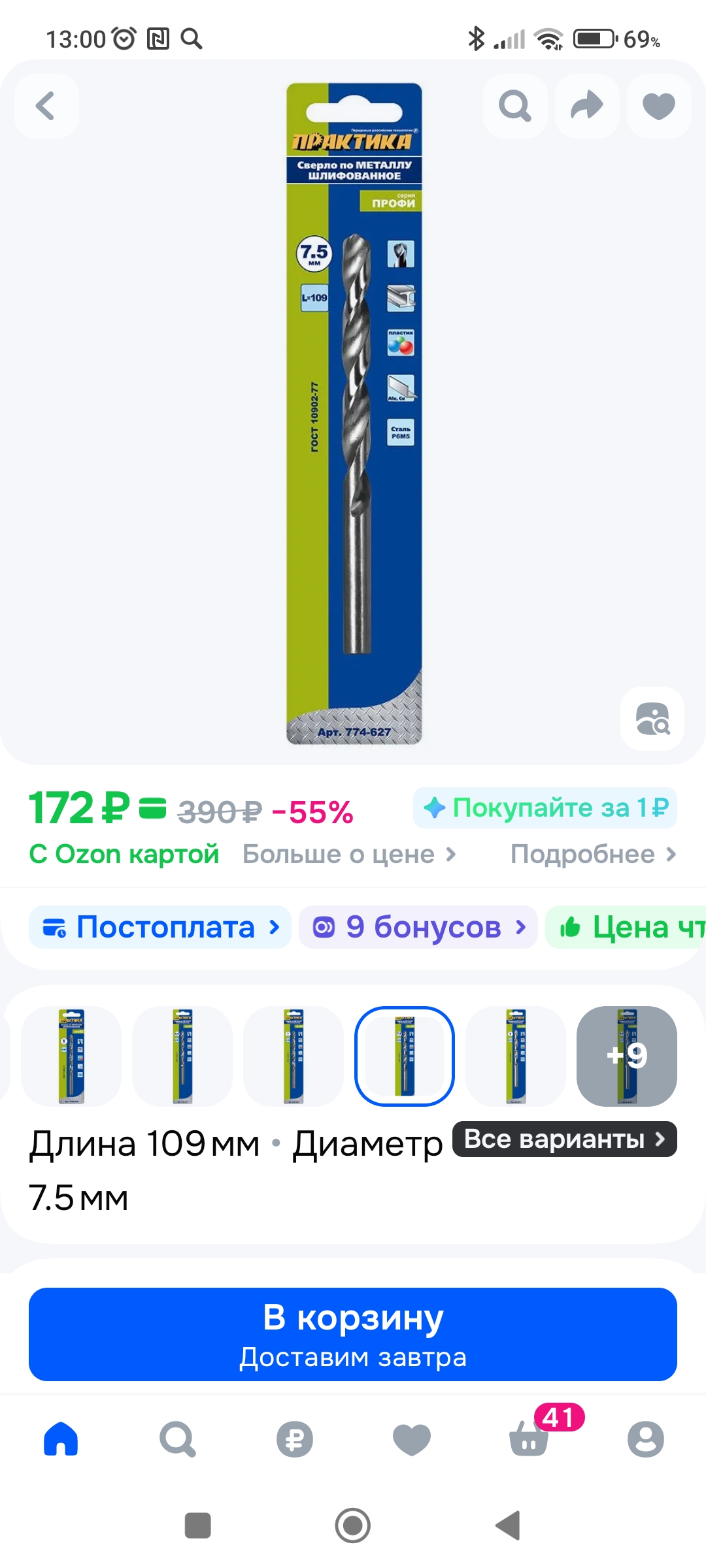This screenshot has width=706, height=1568.
Task: Open 'Больше о цене' details
Action: (x=349, y=854)
